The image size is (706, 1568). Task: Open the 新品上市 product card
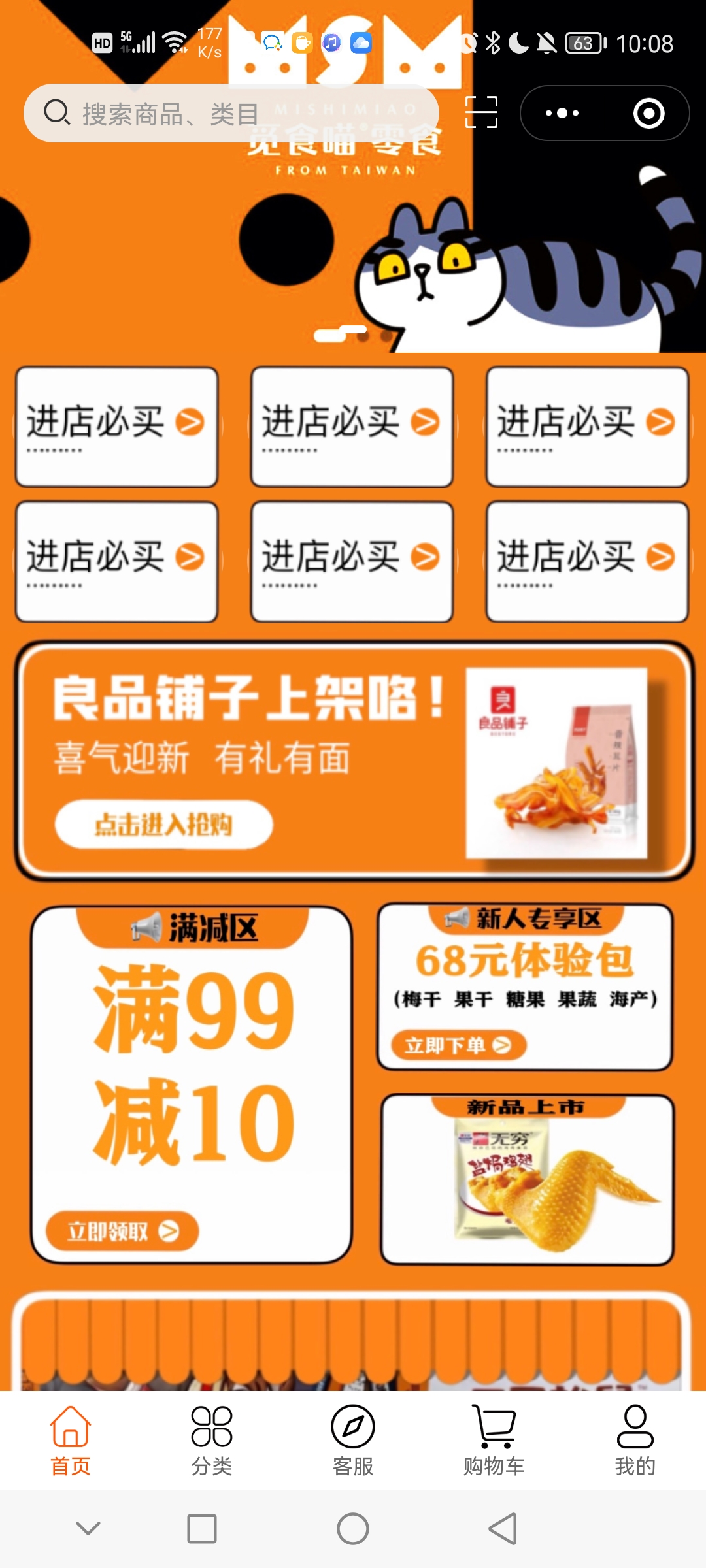[x=528, y=1179]
